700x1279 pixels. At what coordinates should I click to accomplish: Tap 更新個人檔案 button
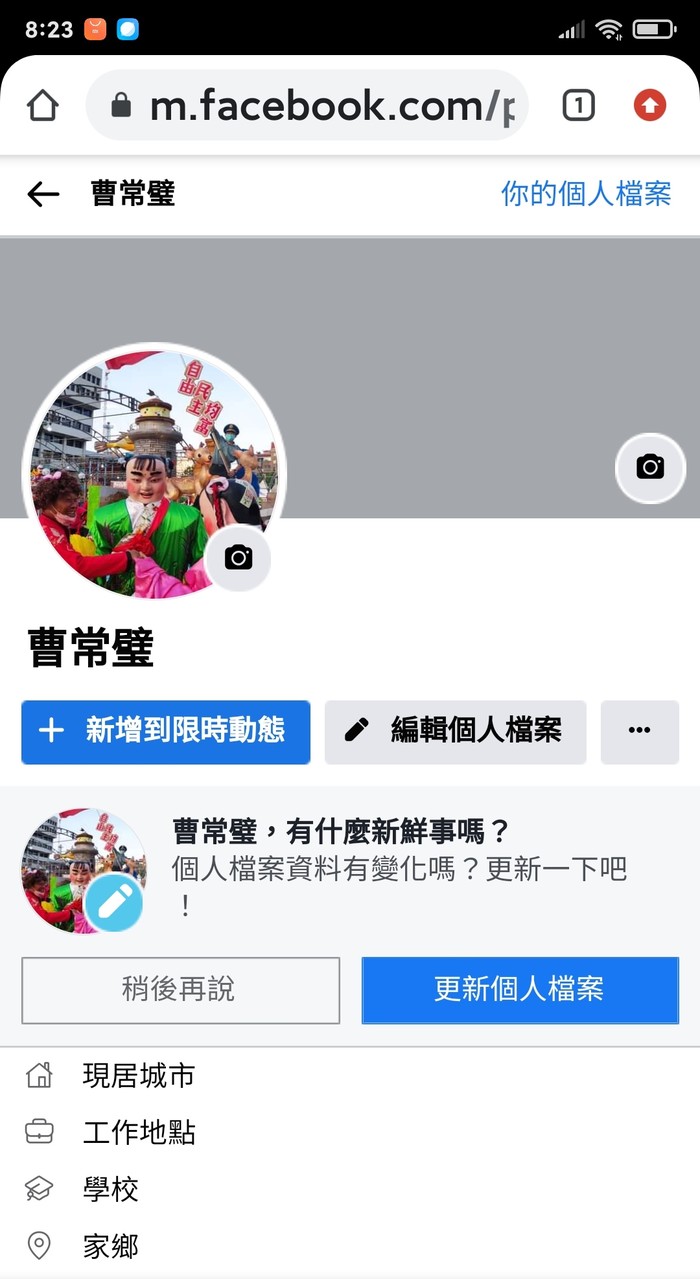519,990
